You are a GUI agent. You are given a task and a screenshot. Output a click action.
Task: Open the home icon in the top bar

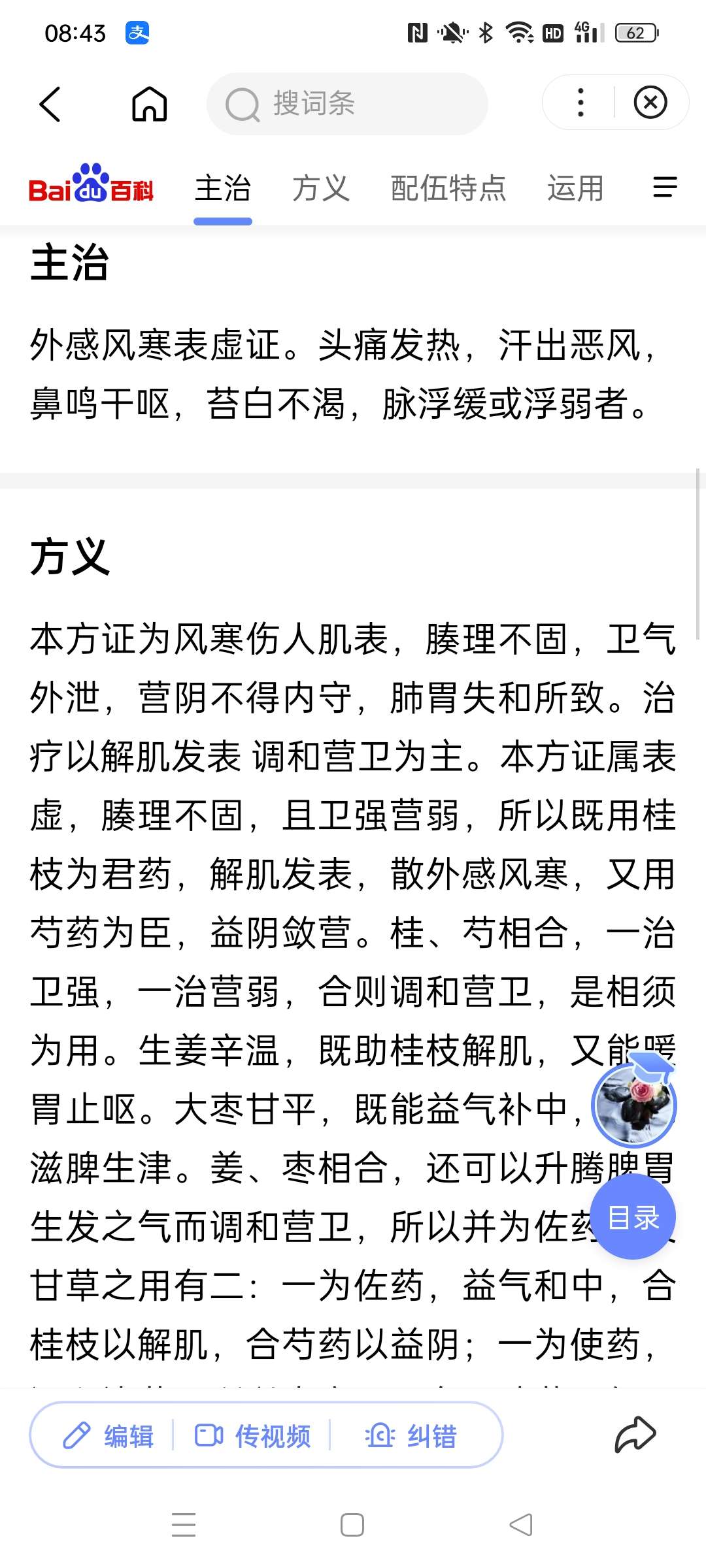point(150,104)
